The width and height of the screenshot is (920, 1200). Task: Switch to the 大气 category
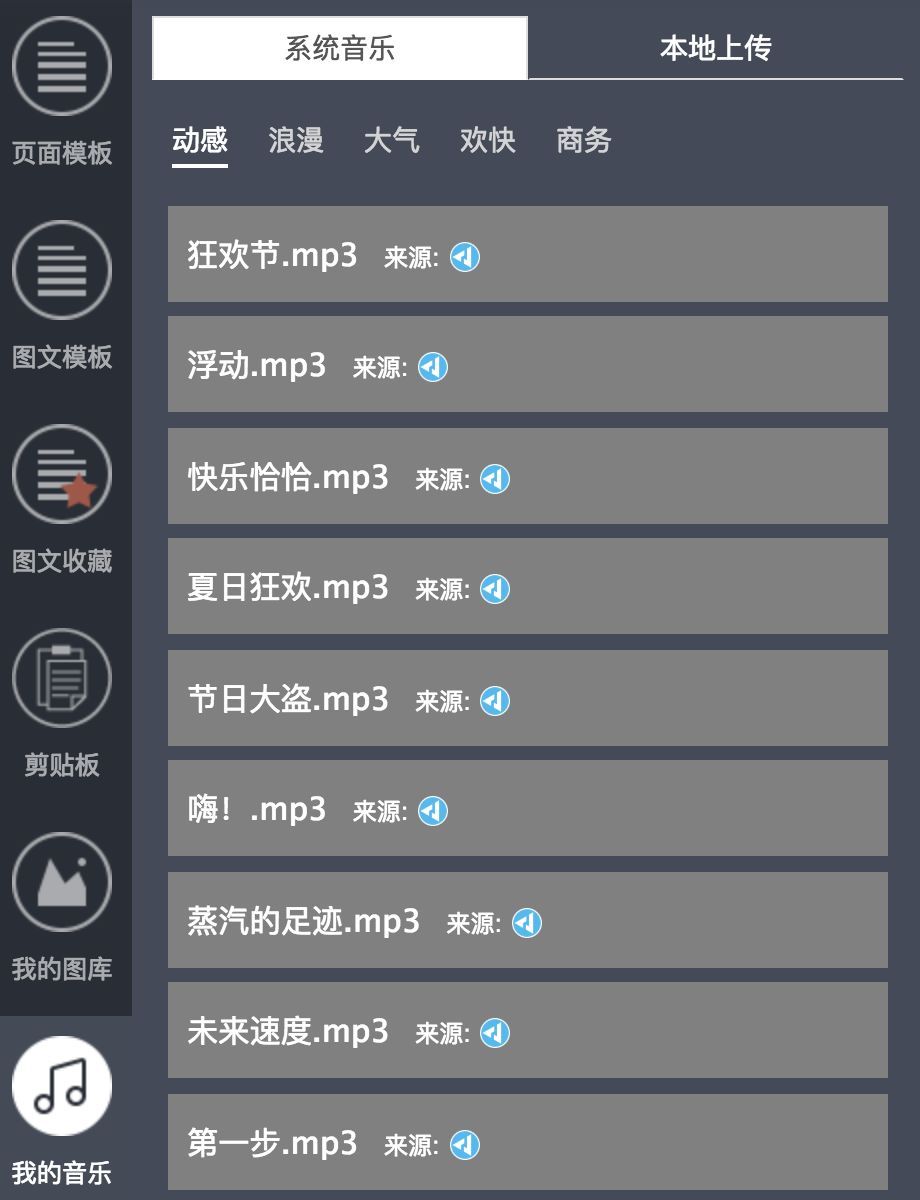pyautogui.click(x=391, y=141)
